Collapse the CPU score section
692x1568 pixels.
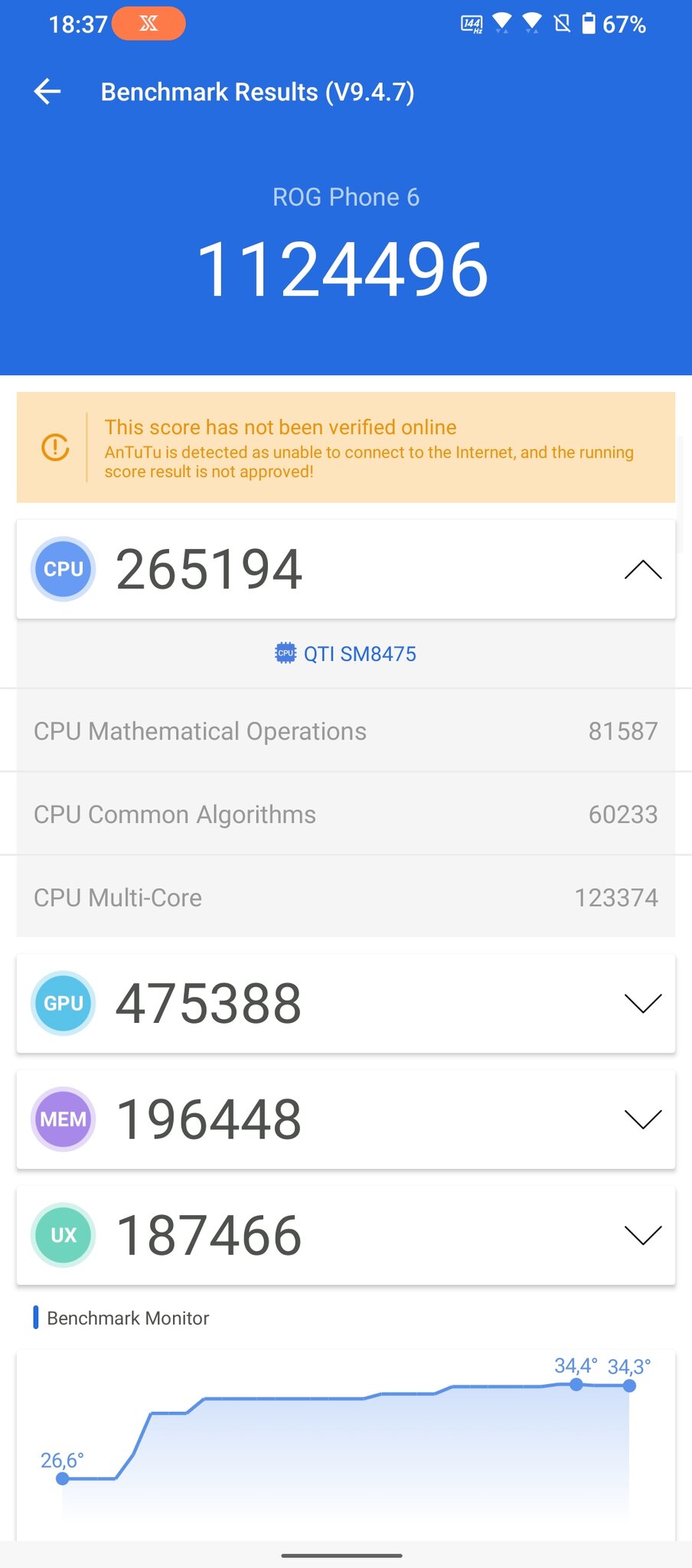point(642,570)
